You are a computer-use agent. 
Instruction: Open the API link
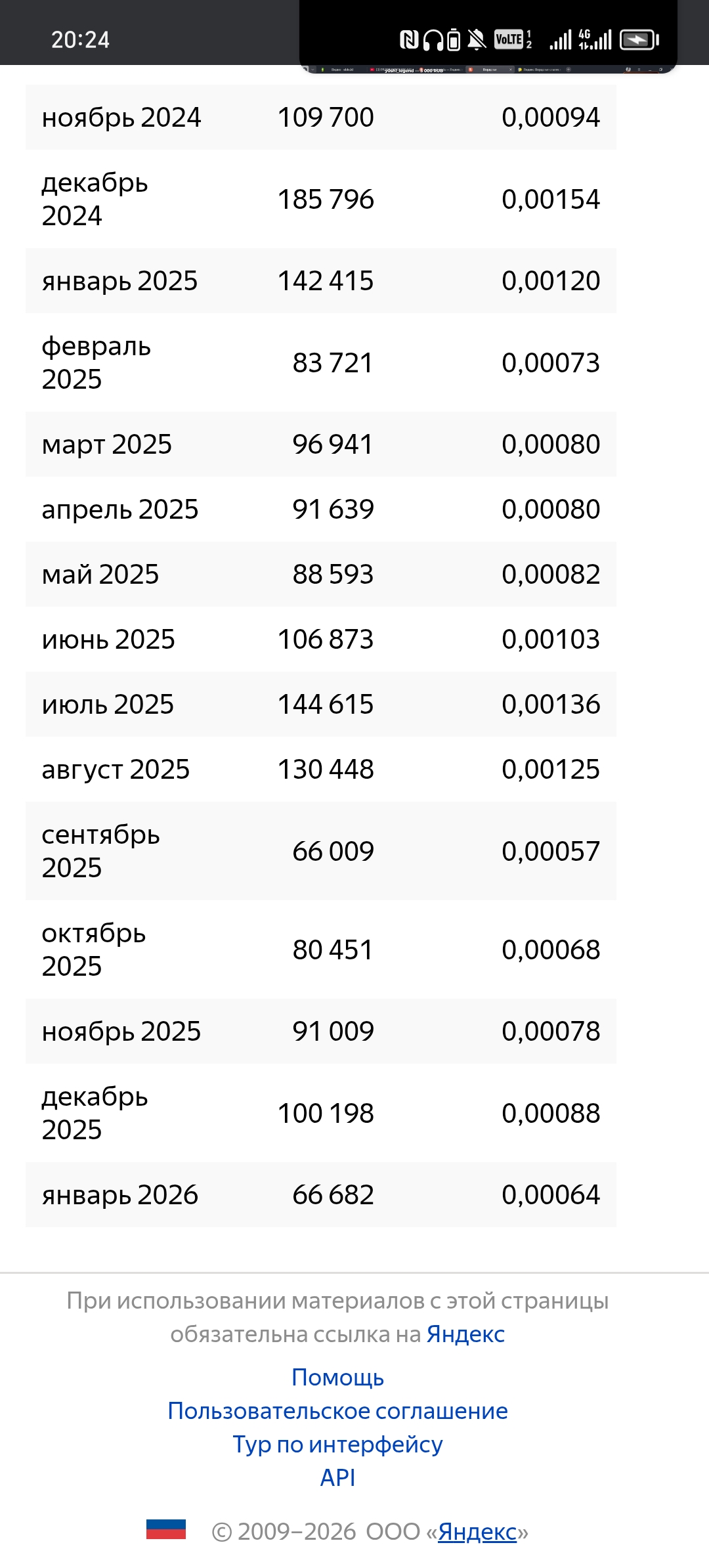coord(337,1477)
